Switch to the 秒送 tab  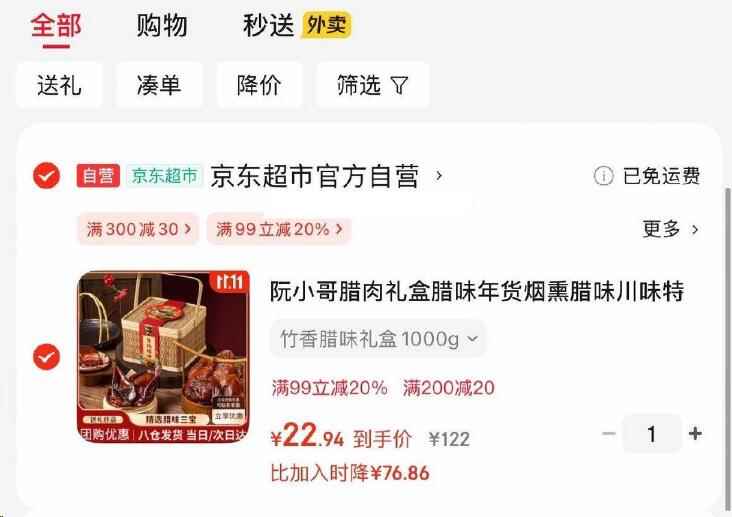click(x=296, y=25)
